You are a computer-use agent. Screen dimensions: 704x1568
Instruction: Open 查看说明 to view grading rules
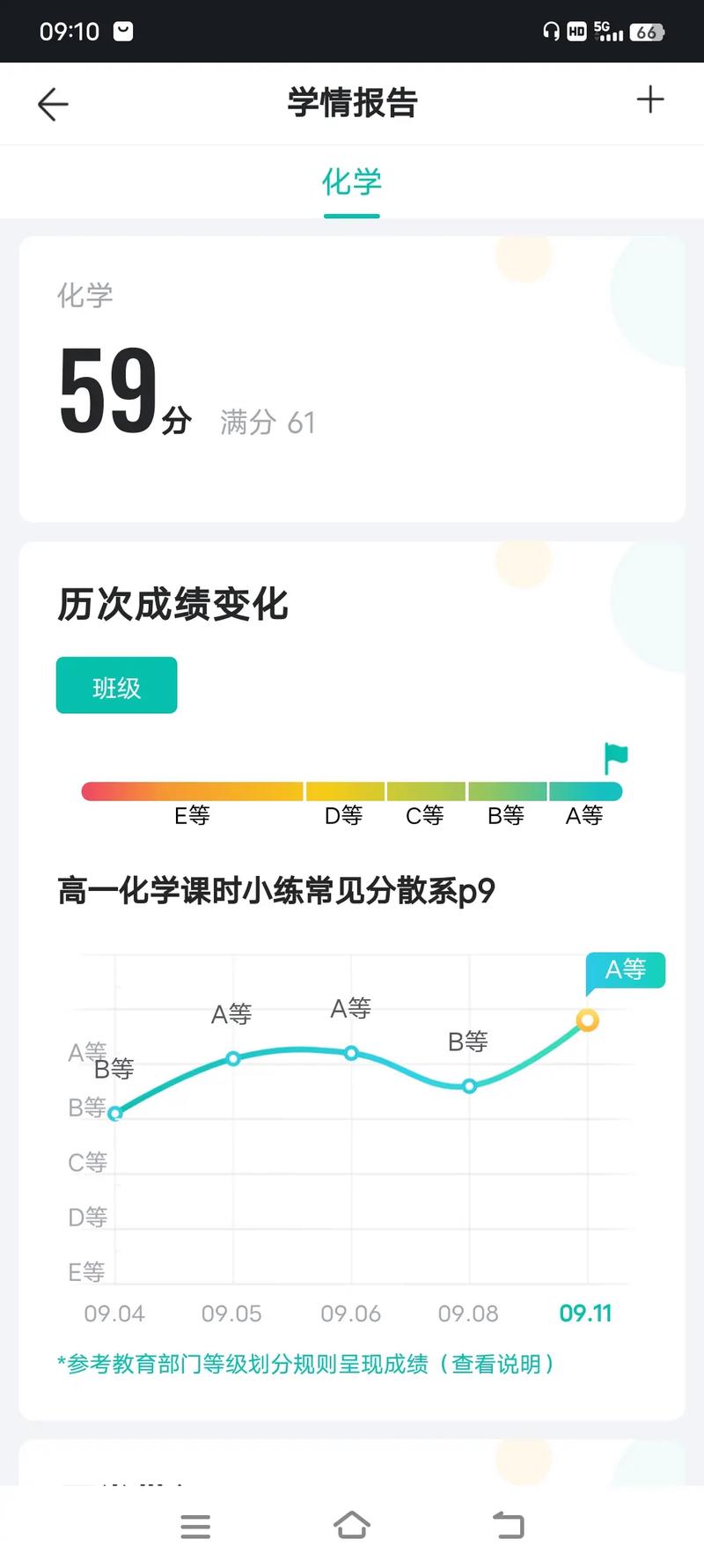click(500, 1363)
